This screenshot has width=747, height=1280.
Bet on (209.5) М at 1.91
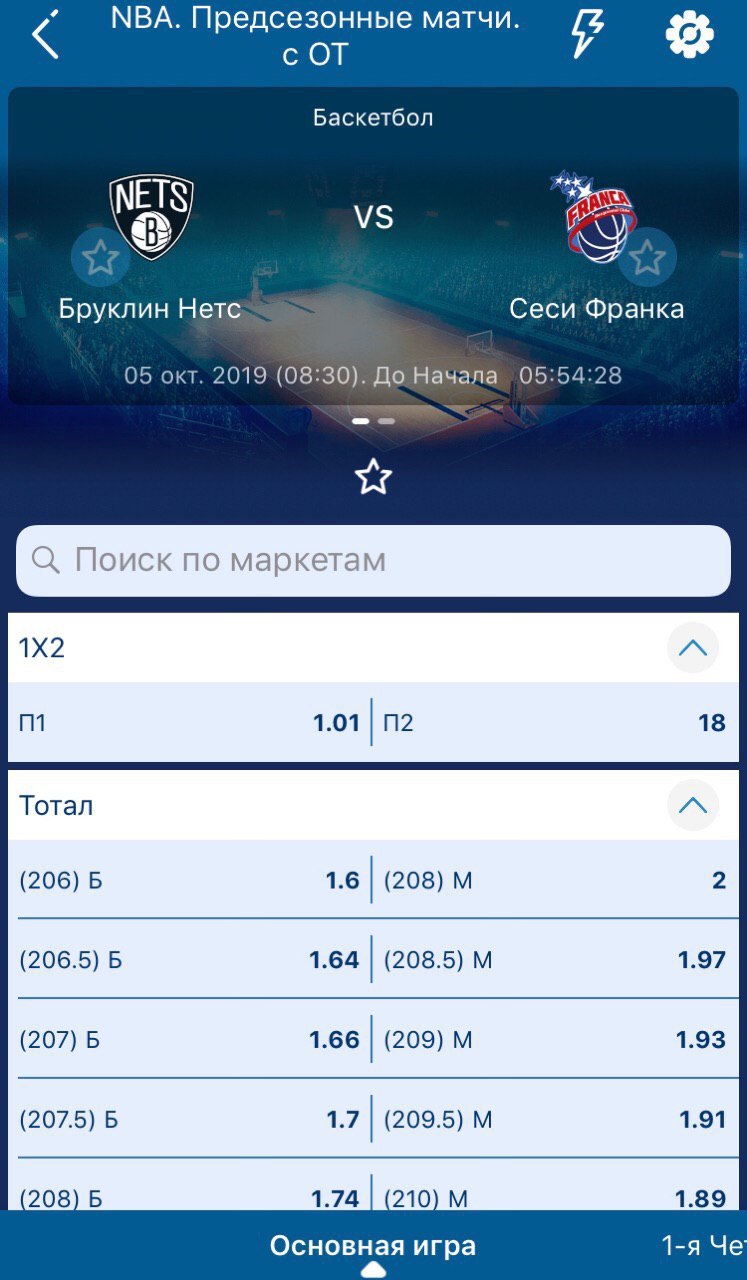[x=554, y=1119]
